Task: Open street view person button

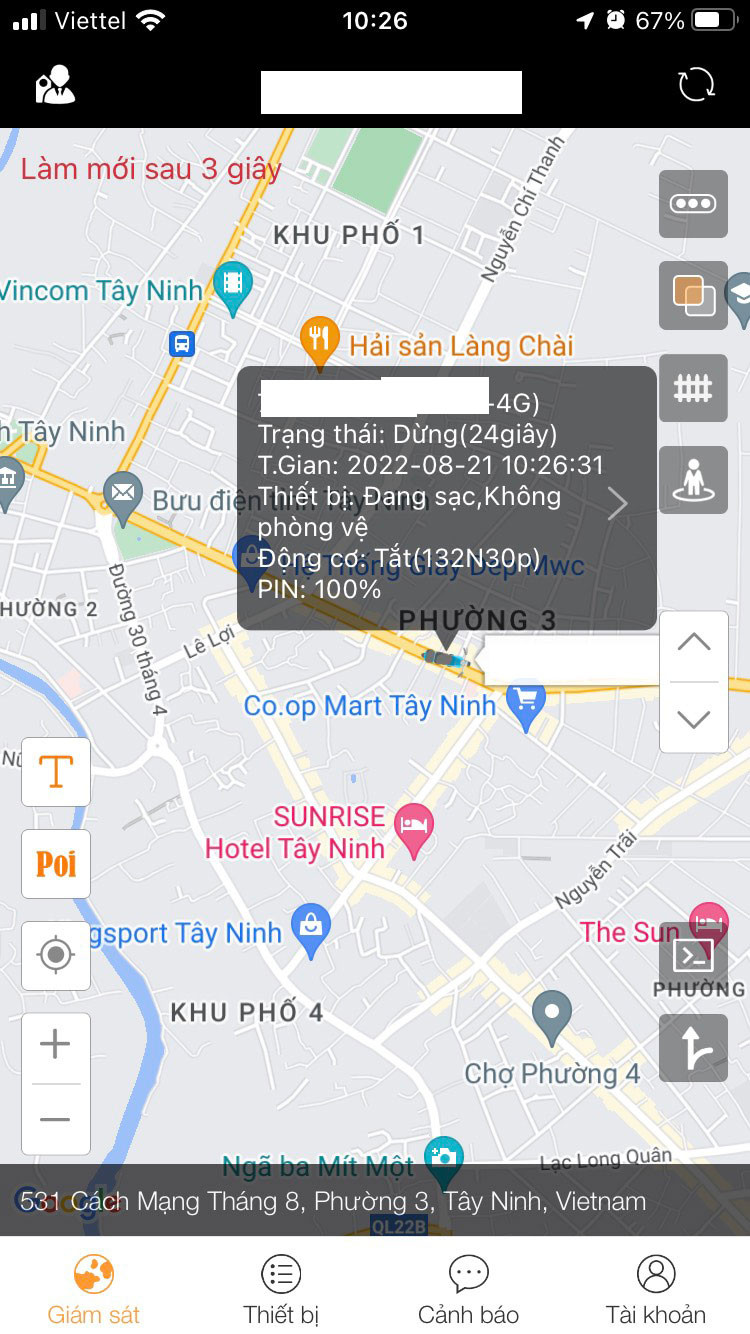Action: tap(693, 480)
